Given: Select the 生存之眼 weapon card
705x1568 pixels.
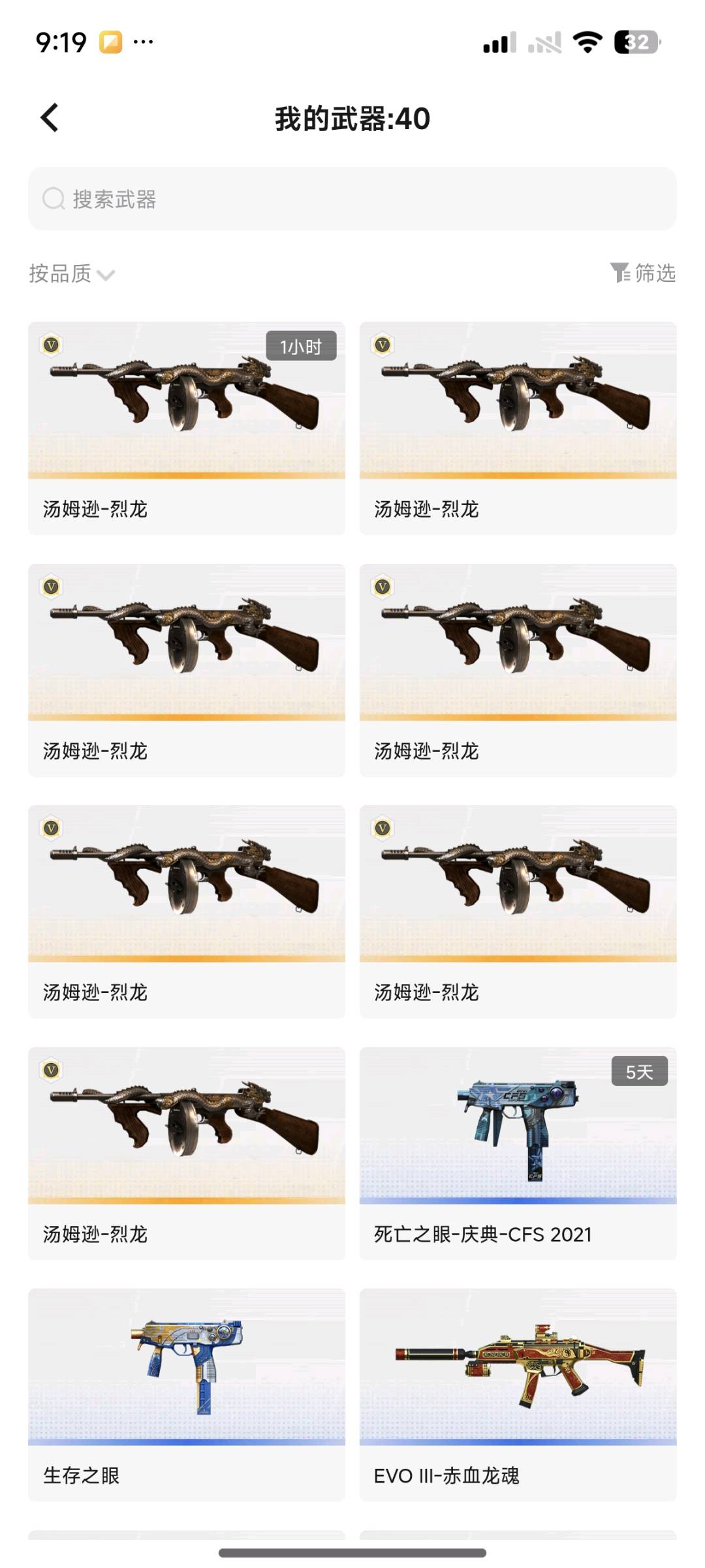Looking at the screenshot, I should [x=187, y=1394].
